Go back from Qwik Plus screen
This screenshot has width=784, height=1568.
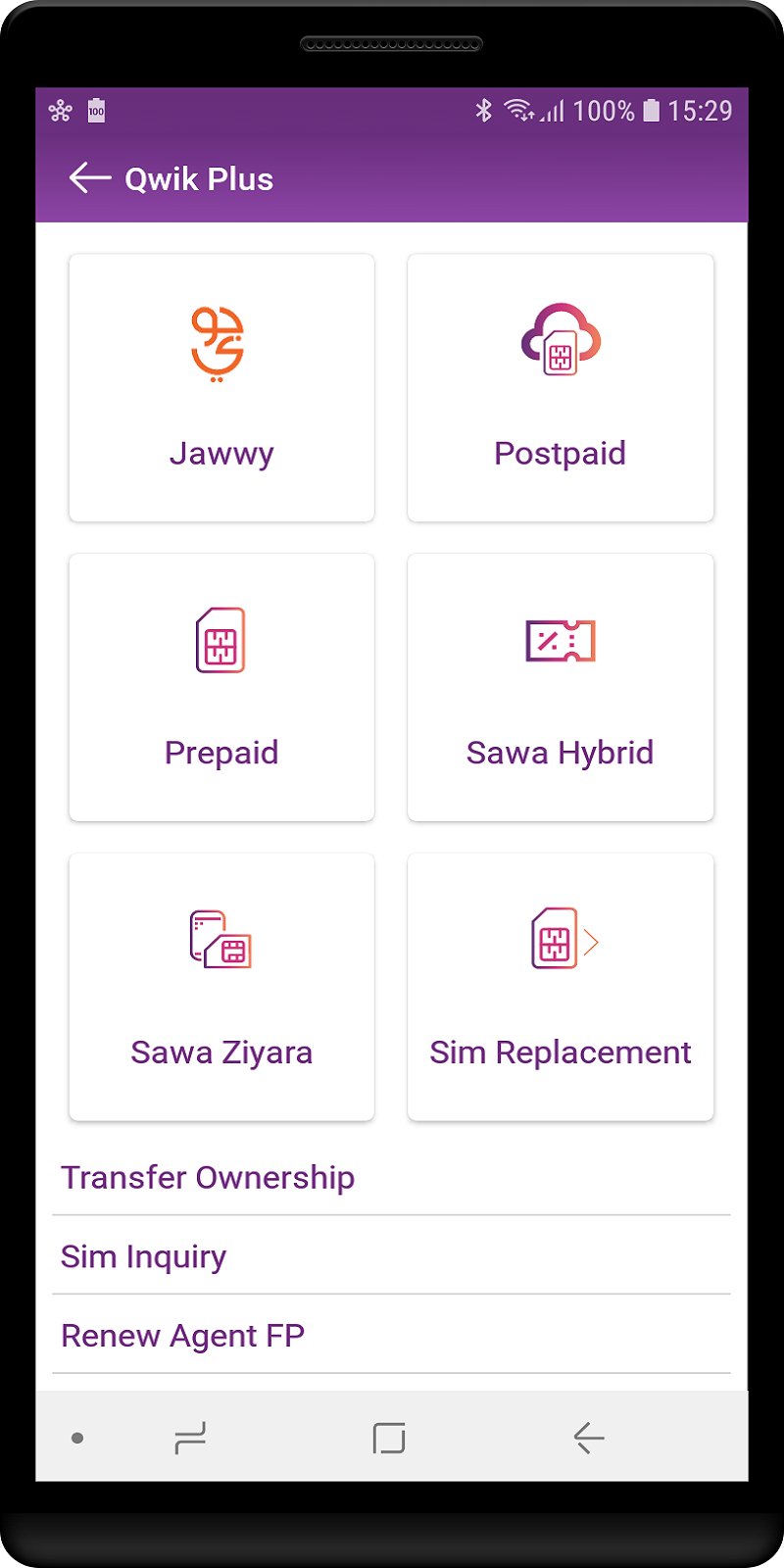coord(89,178)
